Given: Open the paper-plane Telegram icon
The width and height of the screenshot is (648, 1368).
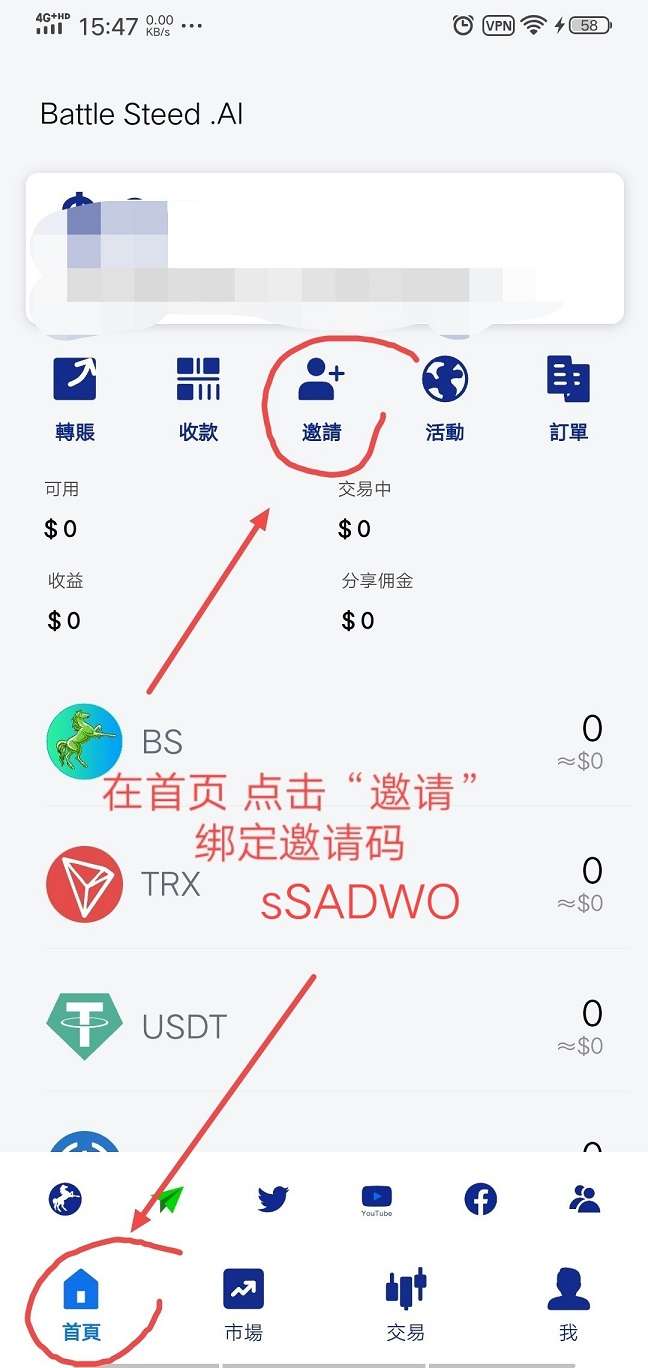Looking at the screenshot, I should click(169, 1198).
